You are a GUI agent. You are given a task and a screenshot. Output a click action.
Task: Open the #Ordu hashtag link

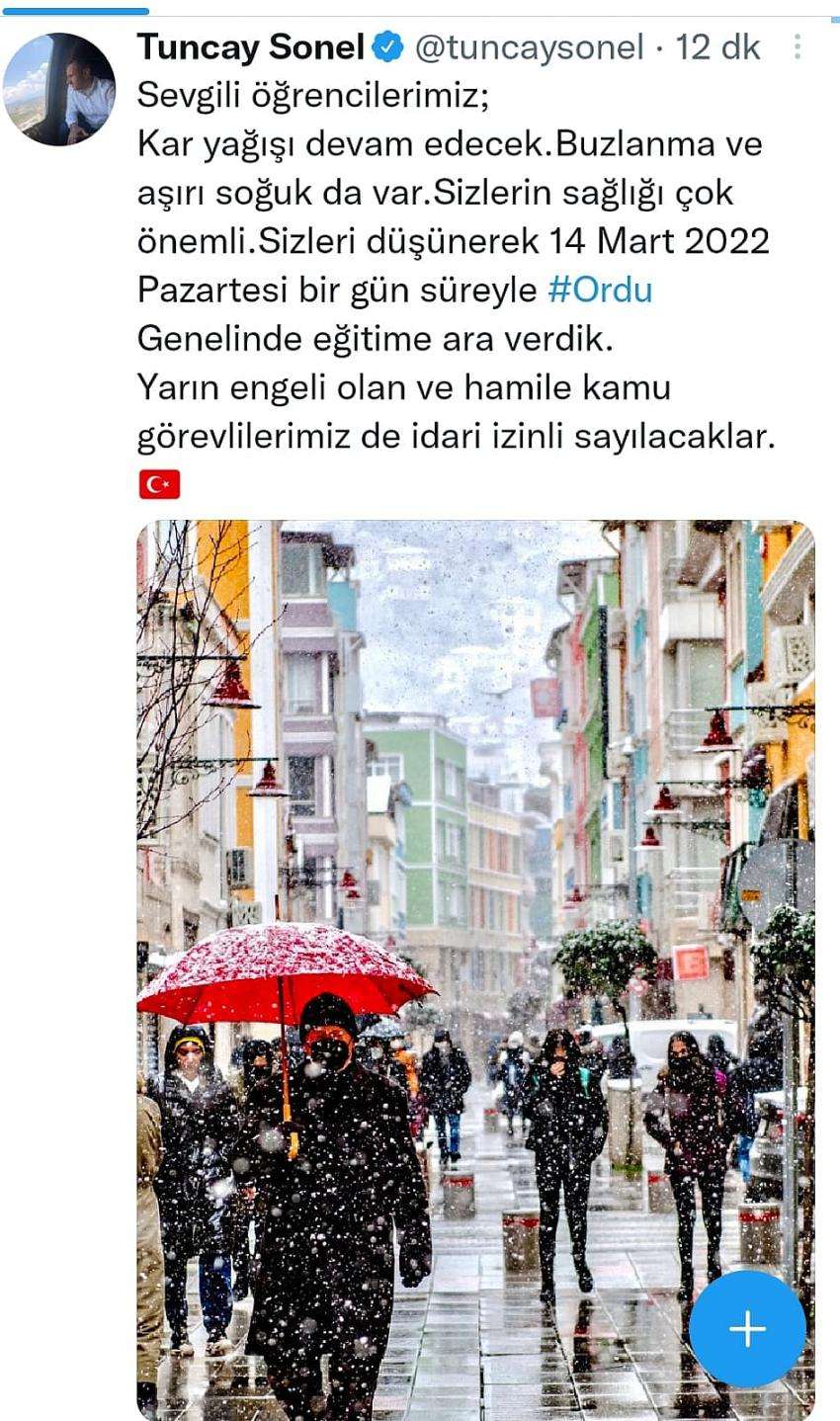coord(600,291)
